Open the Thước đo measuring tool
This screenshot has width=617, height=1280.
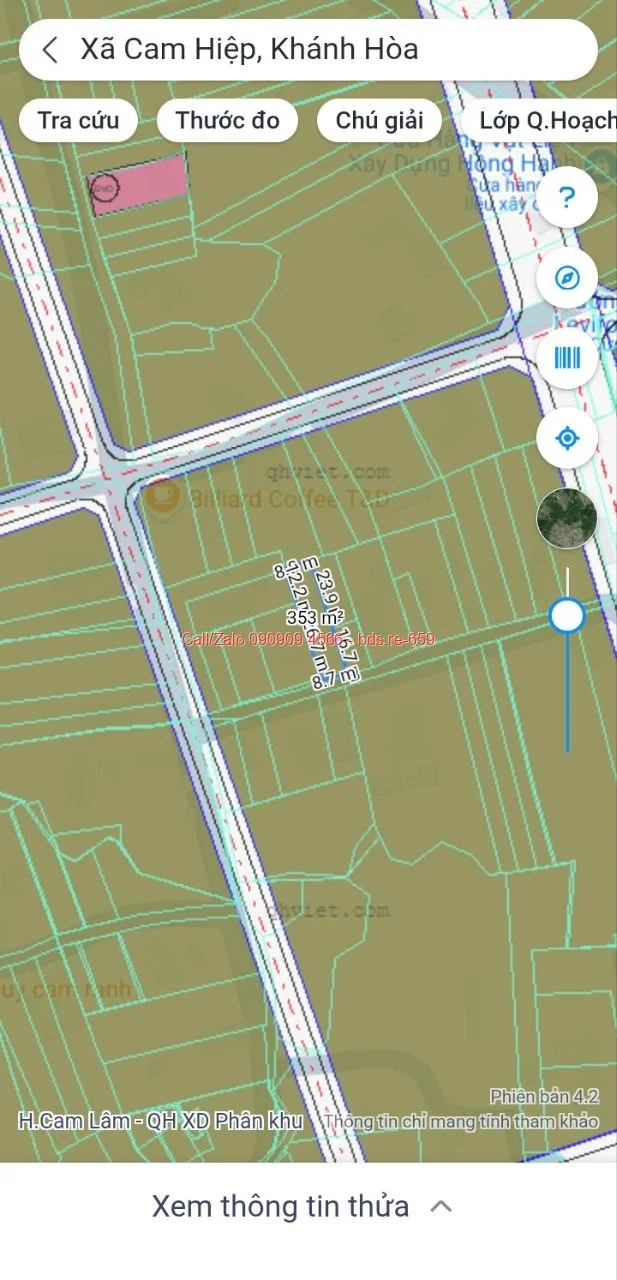pyautogui.click(x=228, y=121)
